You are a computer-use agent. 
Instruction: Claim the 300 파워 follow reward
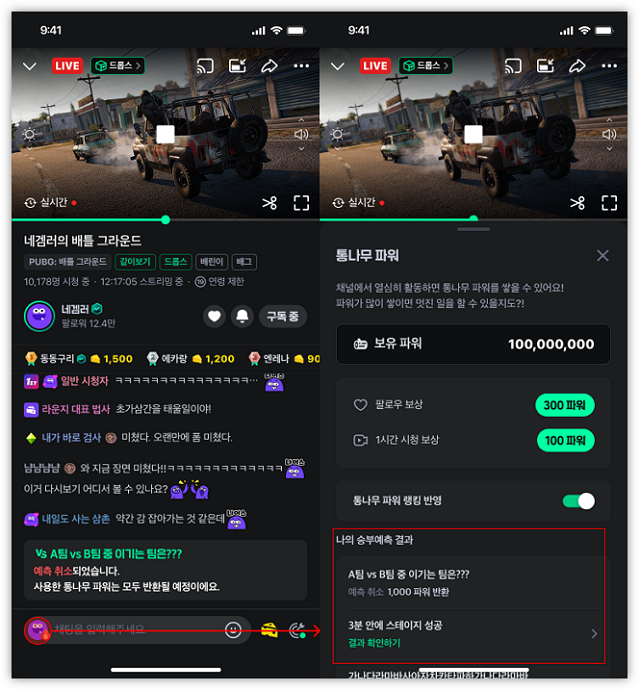click(565, 405)
